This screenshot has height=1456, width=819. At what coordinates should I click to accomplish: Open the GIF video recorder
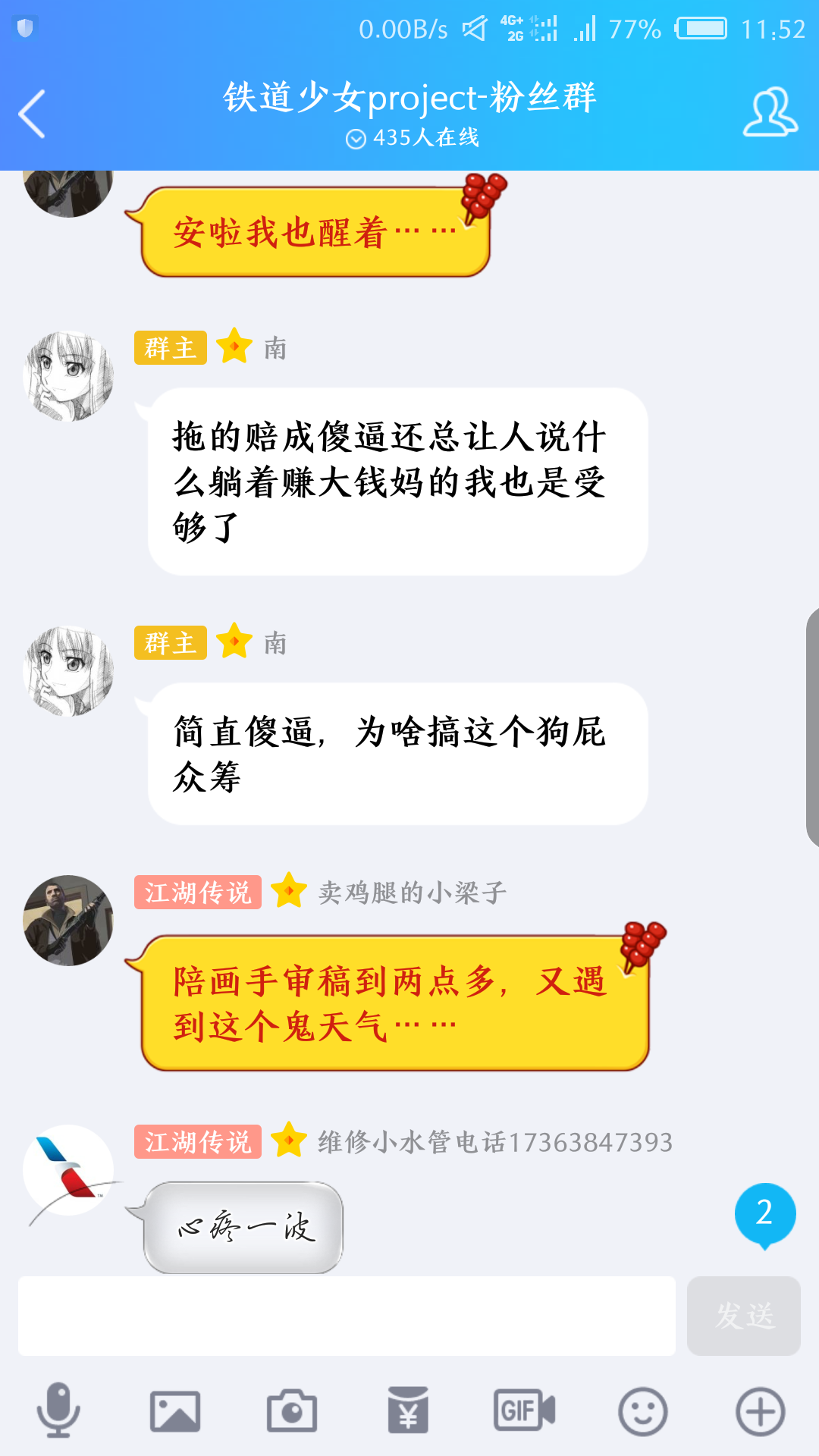525,1410
